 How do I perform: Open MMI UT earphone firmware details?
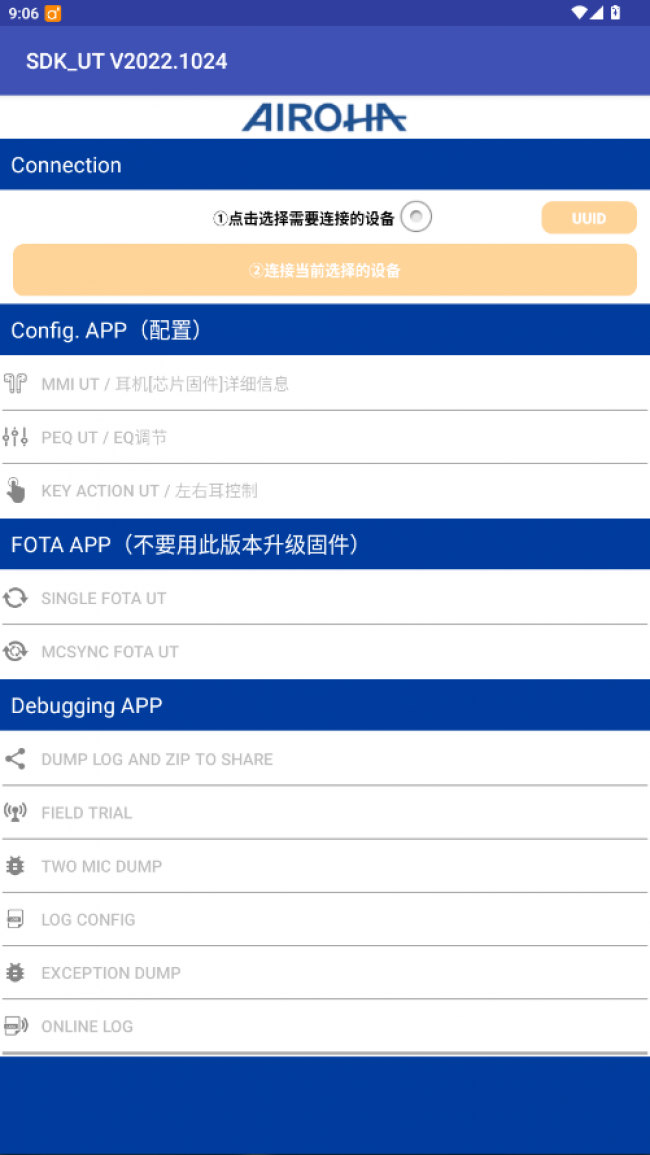pyautogui.click(x=325, y=384)
